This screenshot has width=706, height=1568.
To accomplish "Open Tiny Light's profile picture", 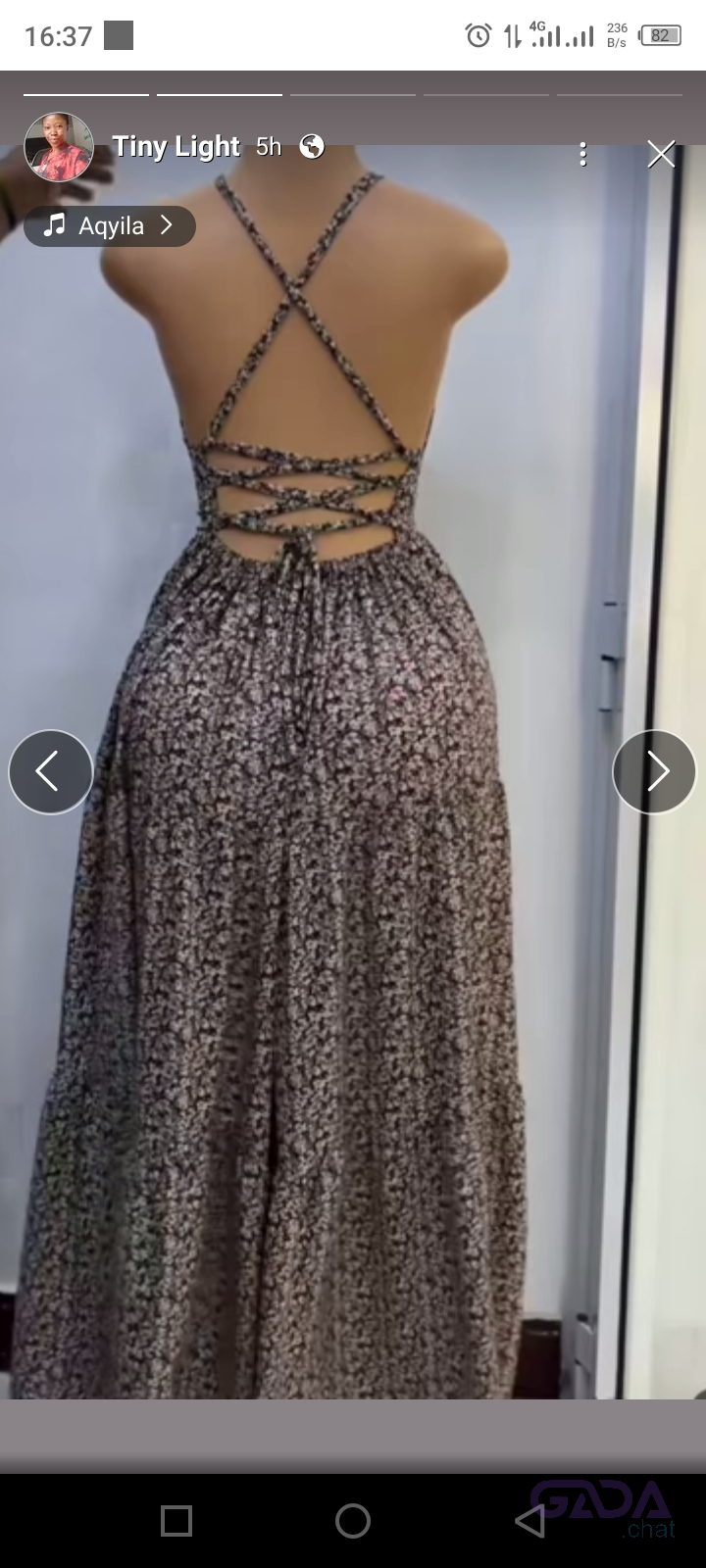I will point(59,147).
